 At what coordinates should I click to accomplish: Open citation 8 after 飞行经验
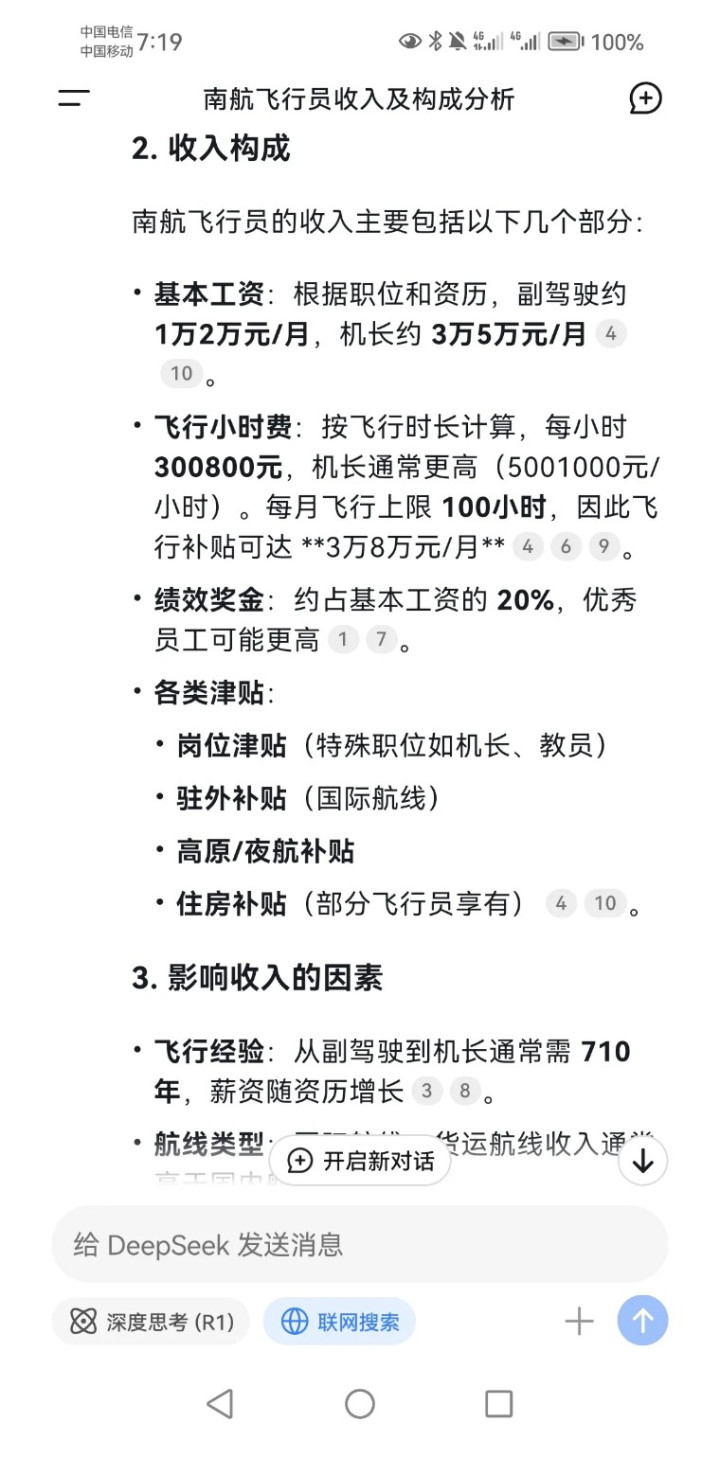pos(465,1090)
